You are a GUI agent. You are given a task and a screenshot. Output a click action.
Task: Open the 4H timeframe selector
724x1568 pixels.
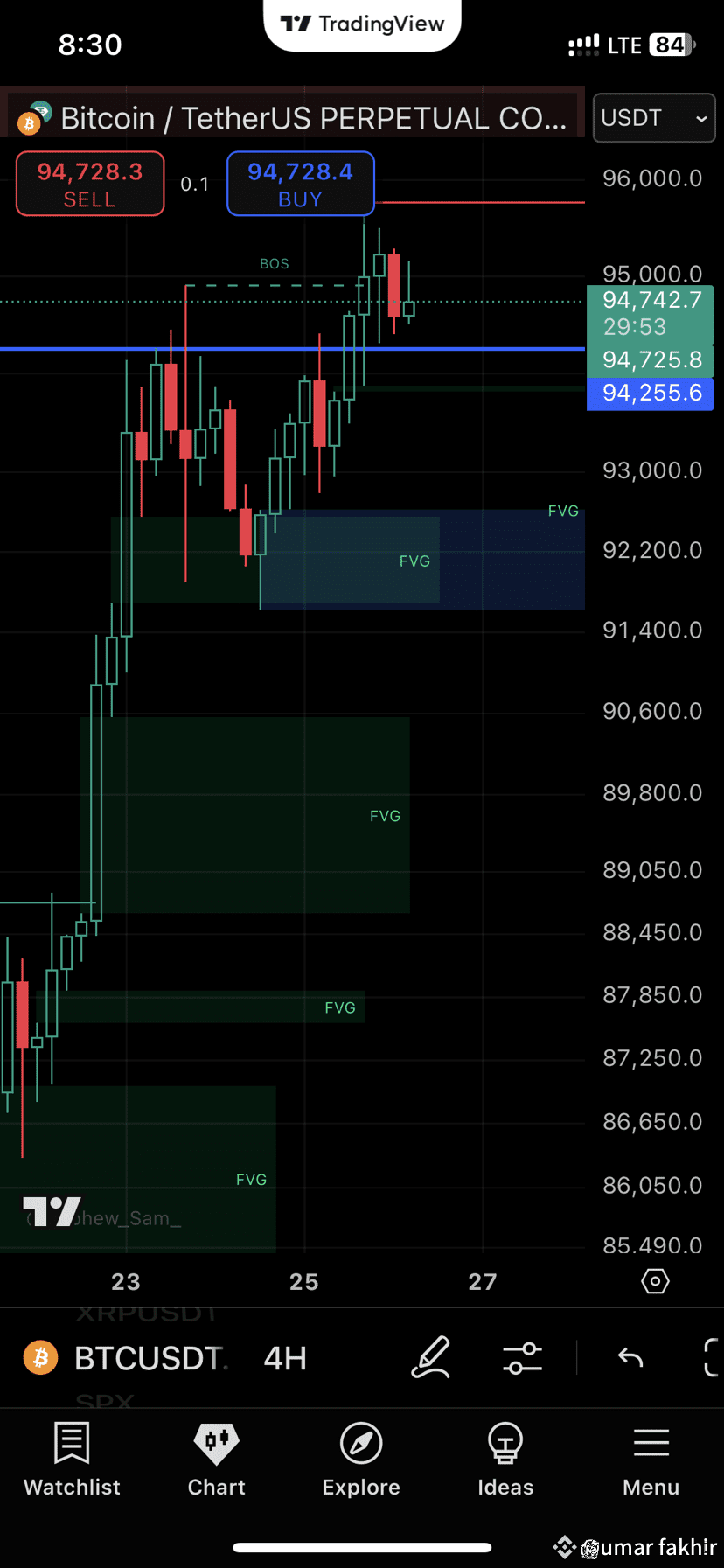[x=284, y=1357]
